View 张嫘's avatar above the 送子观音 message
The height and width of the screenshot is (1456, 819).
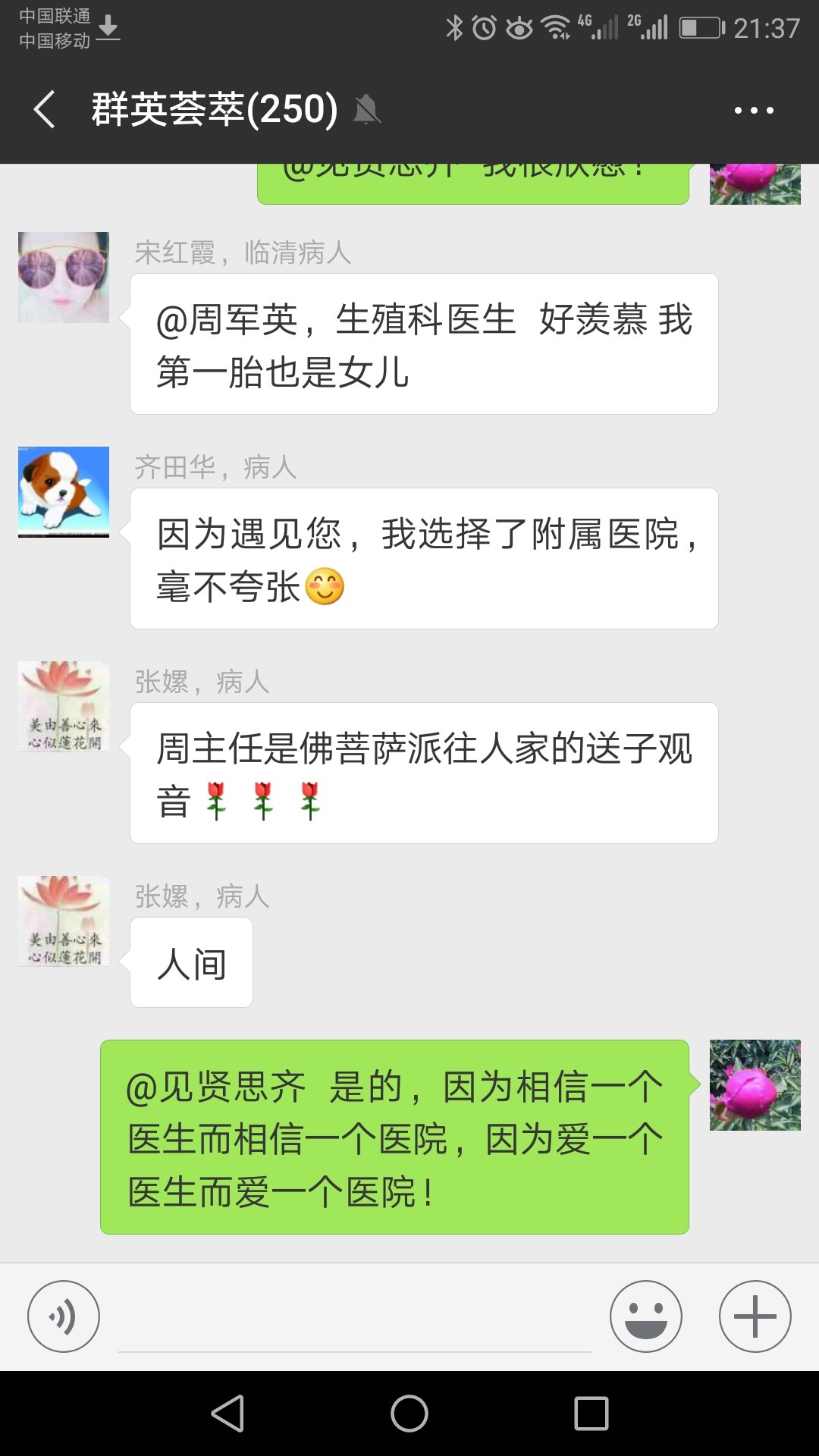[x=64, y=707]
